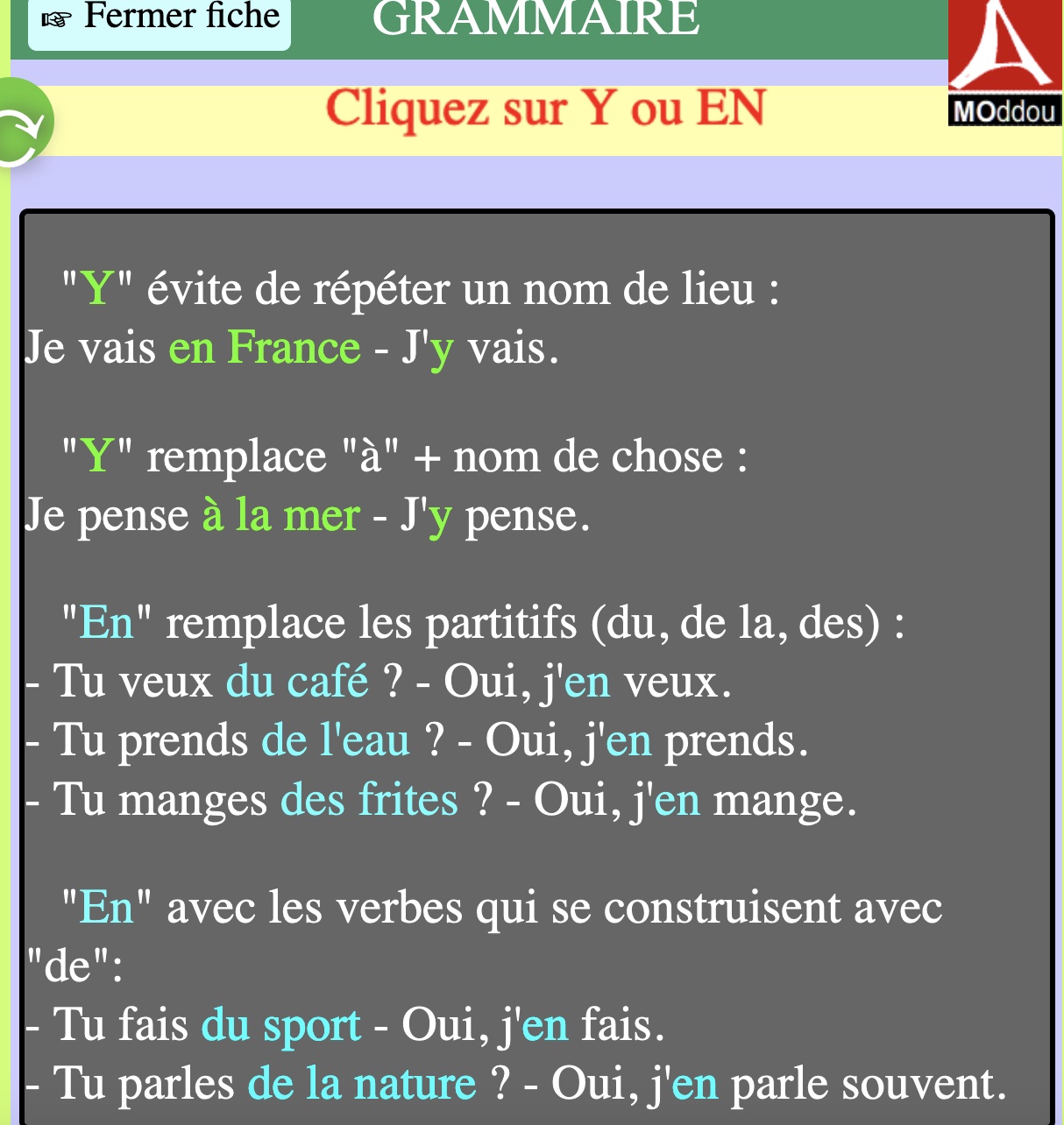Close the grammar sheet with Fermer fiche
This screenshot has height=1125, width=1064.
(160, 19)
